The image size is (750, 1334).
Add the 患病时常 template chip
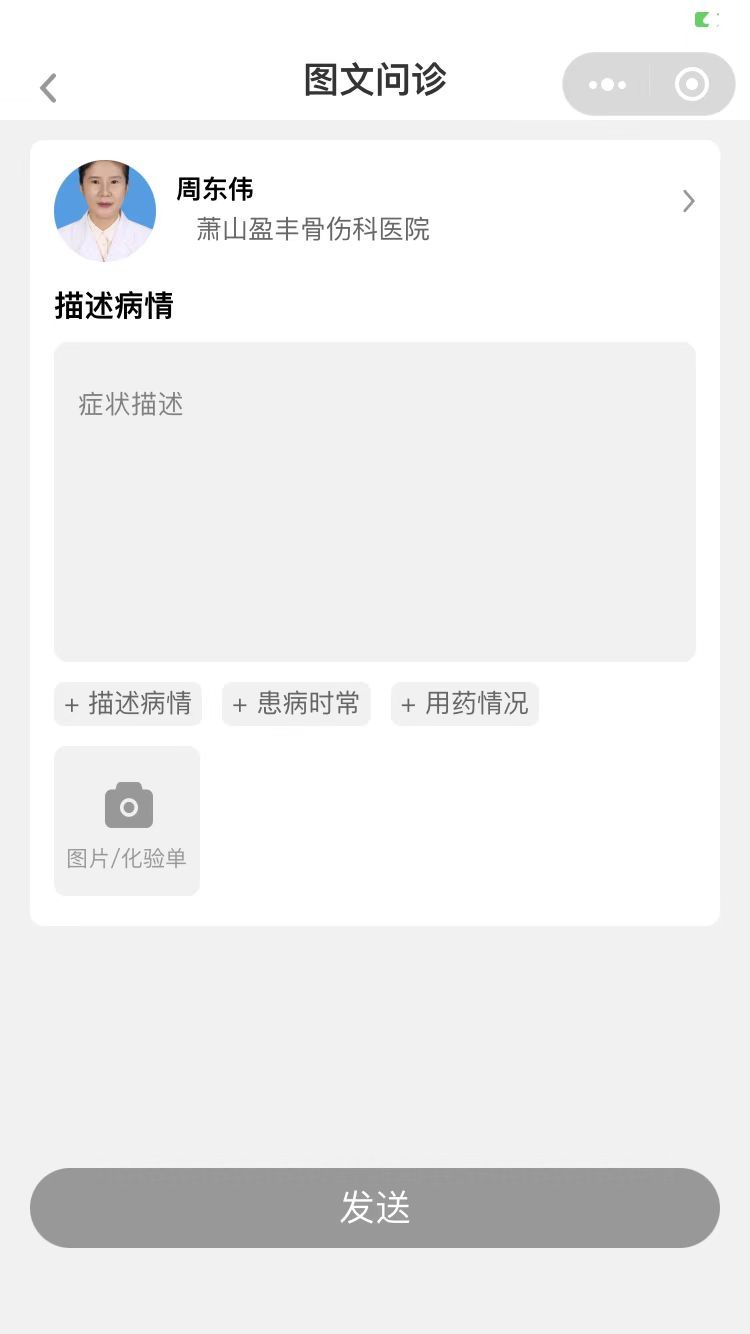296,704
